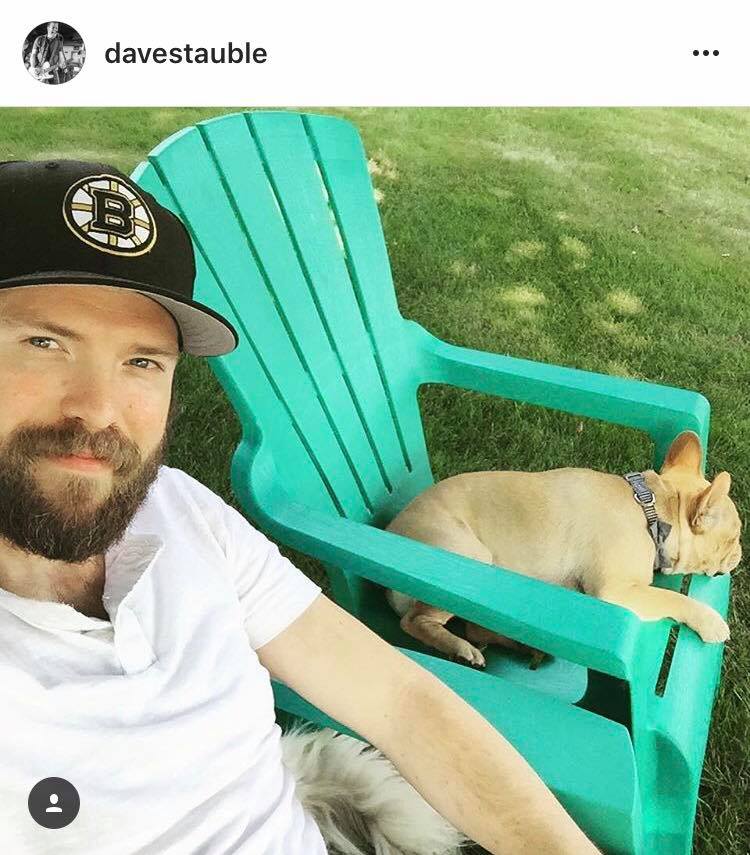
Task: Show tagged people on the photo
Action: coord(53,802)
